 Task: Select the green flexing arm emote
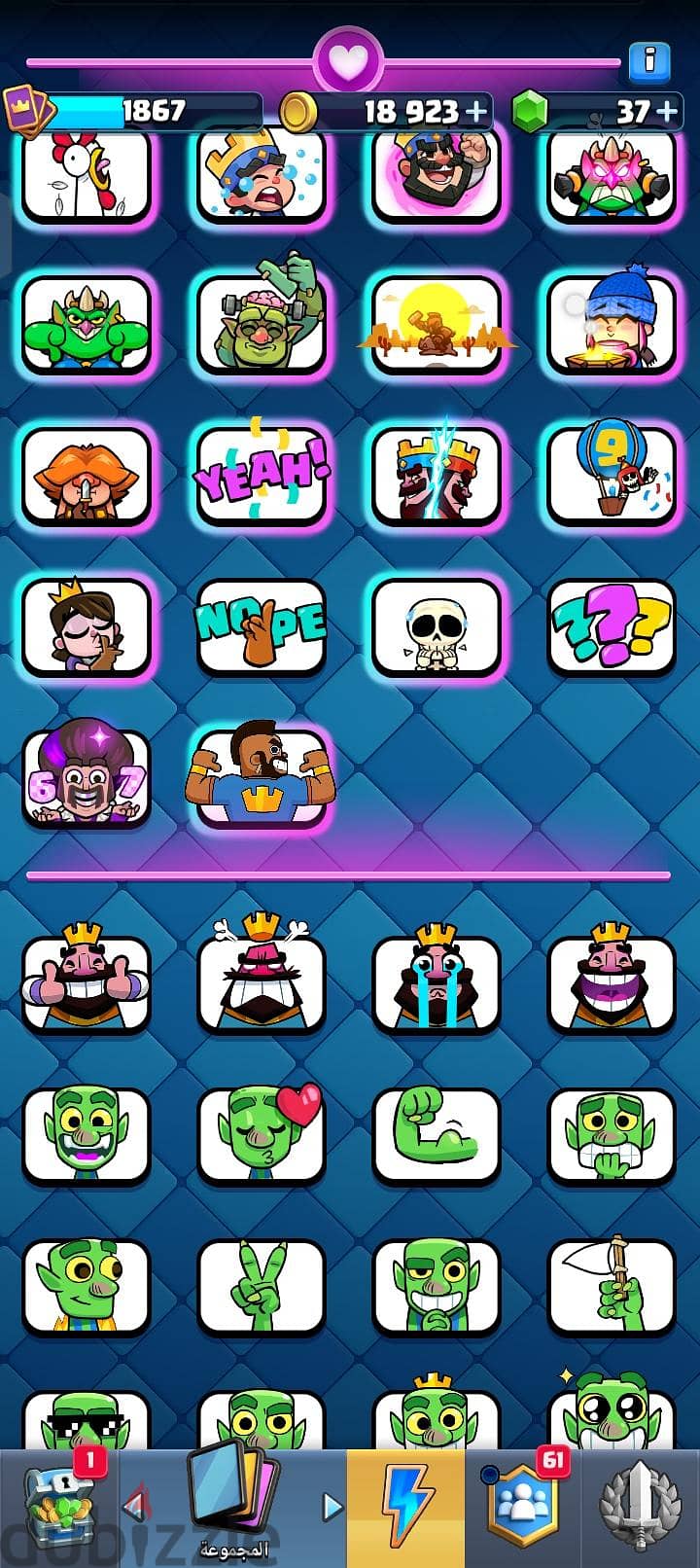click(437, 1131)
